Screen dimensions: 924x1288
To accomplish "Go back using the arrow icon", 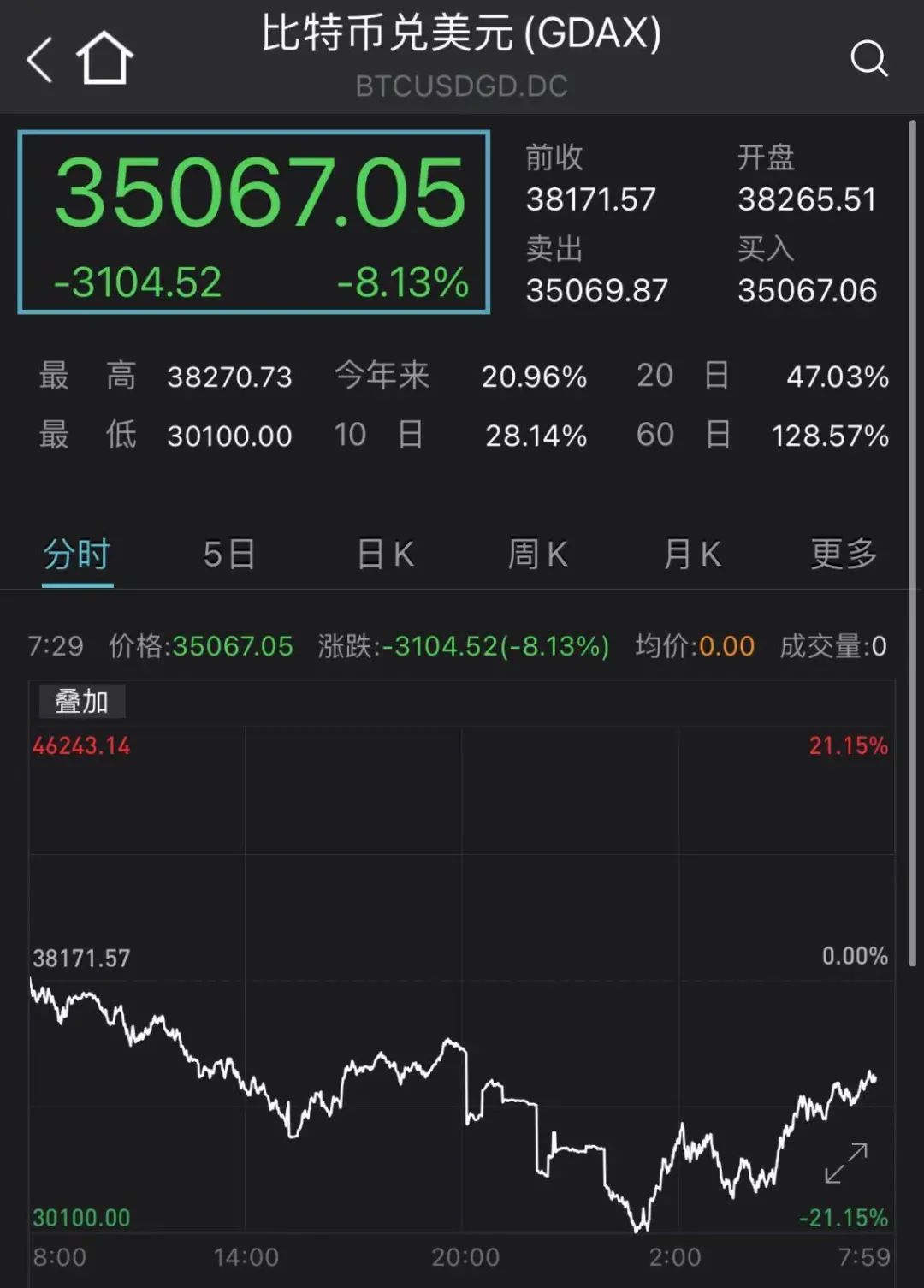I will 40,59.
